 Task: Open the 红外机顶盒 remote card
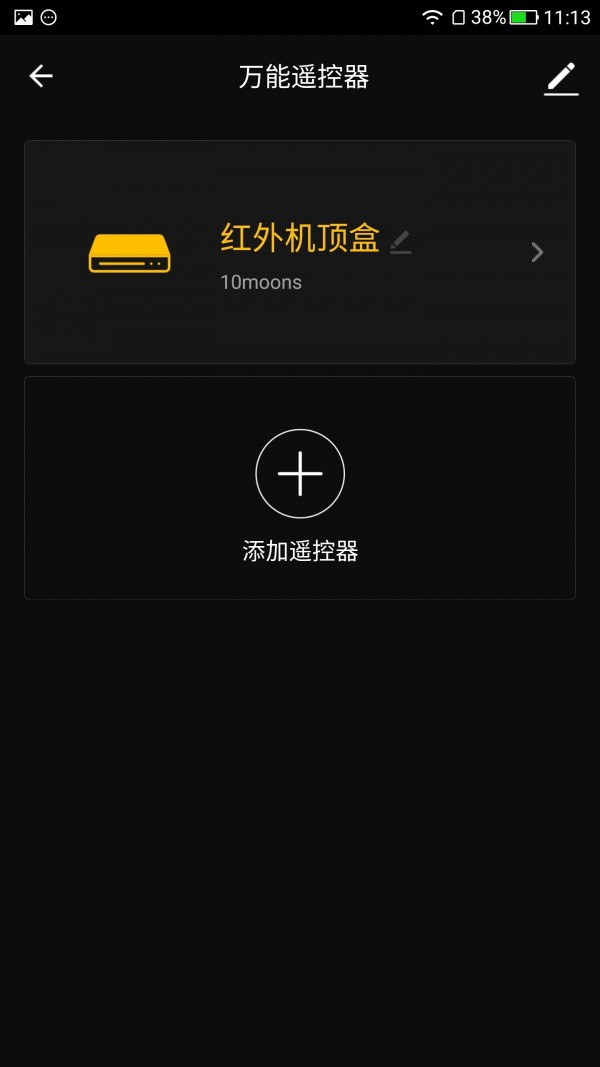300,252
